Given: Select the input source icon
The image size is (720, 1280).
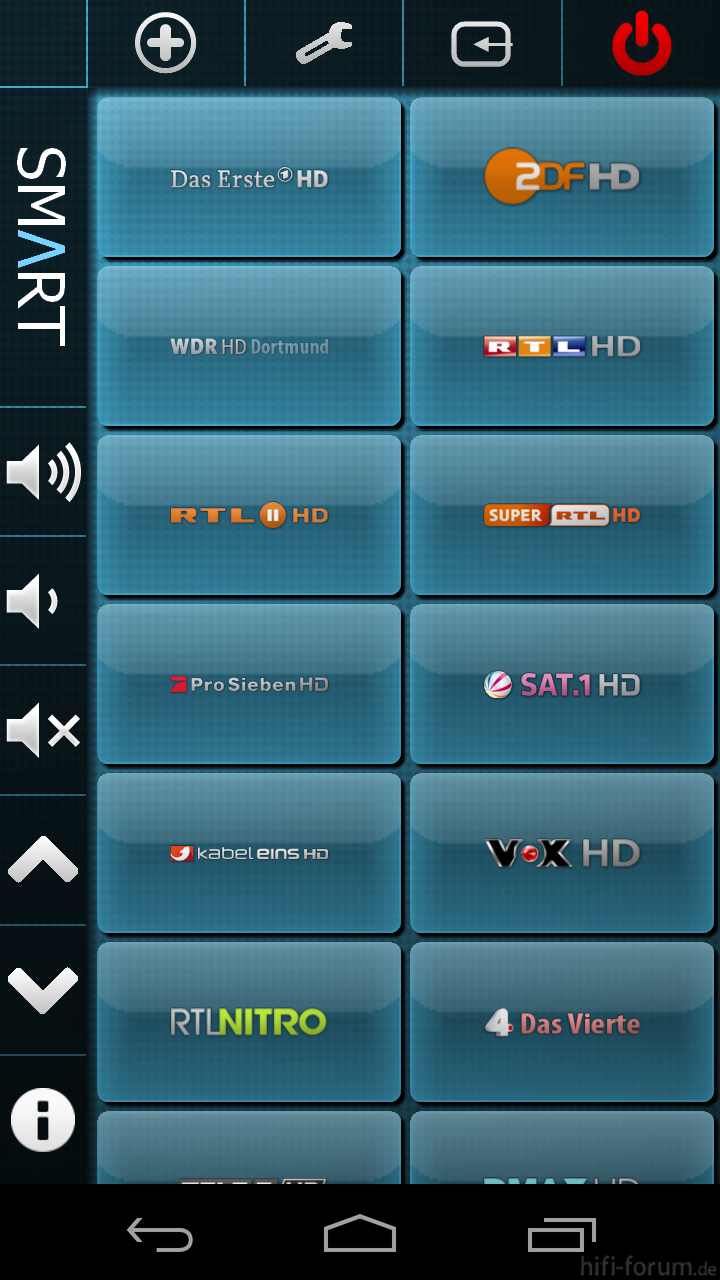Looking at the screenshot, I should [482, 44].
